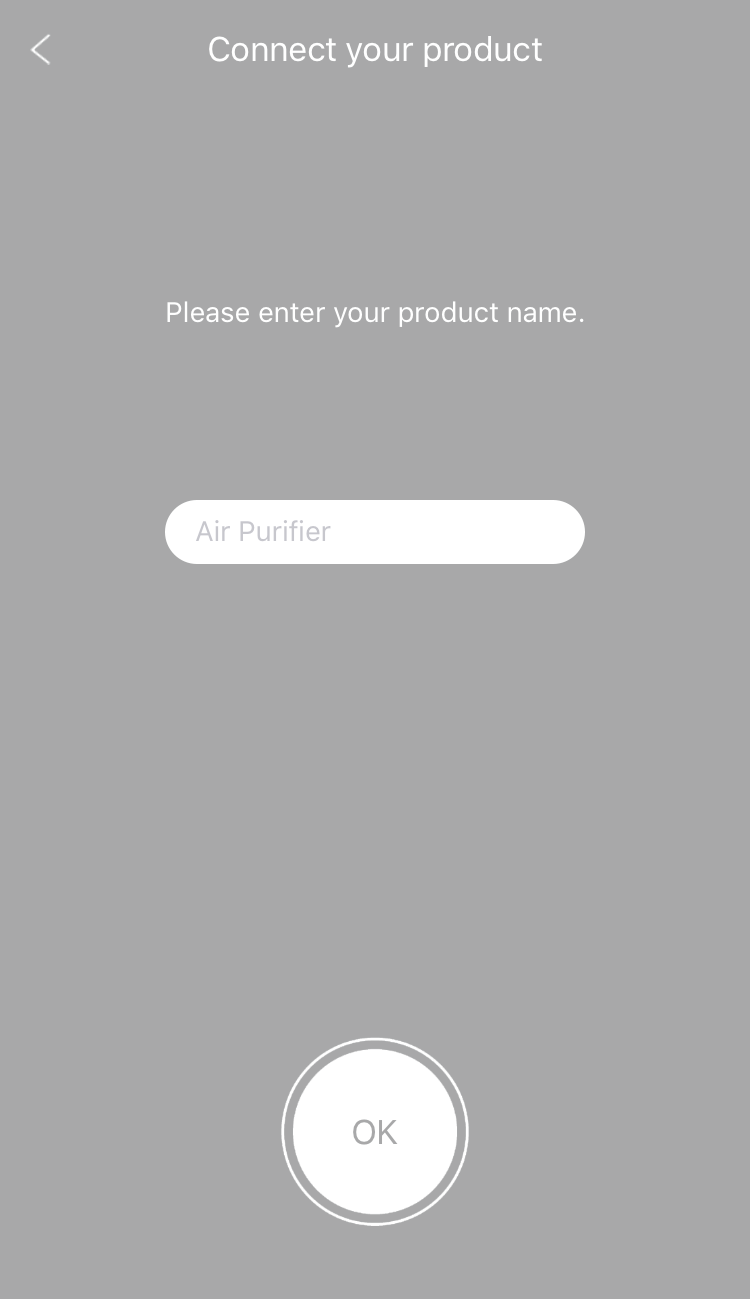Go back using the top-left arrow
This screenshot has width=750, height=1299.
[40, 49]
